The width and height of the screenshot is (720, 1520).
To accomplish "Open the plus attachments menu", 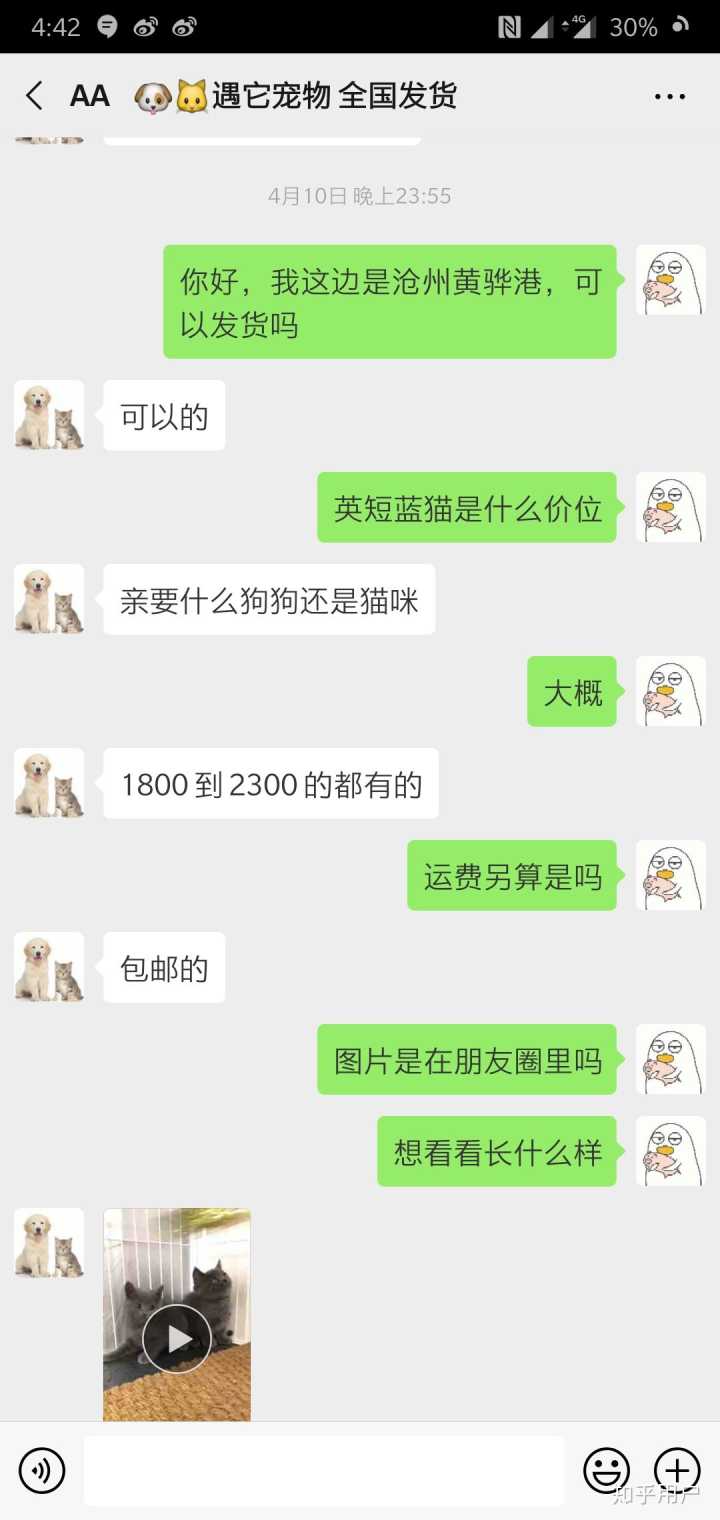I will 677,1471.
